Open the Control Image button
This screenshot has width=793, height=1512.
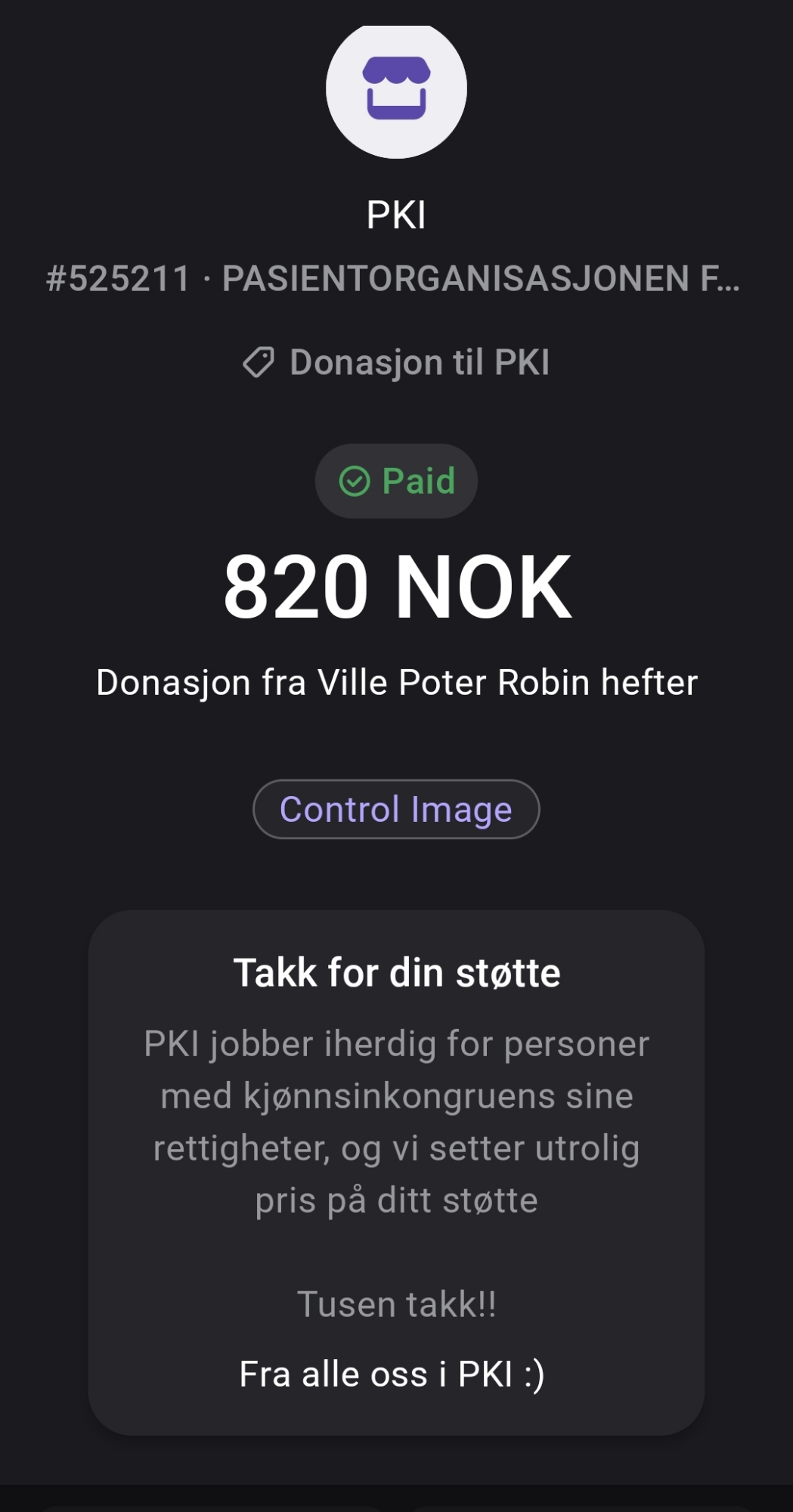pyautogui.click(x=396, y=810)
